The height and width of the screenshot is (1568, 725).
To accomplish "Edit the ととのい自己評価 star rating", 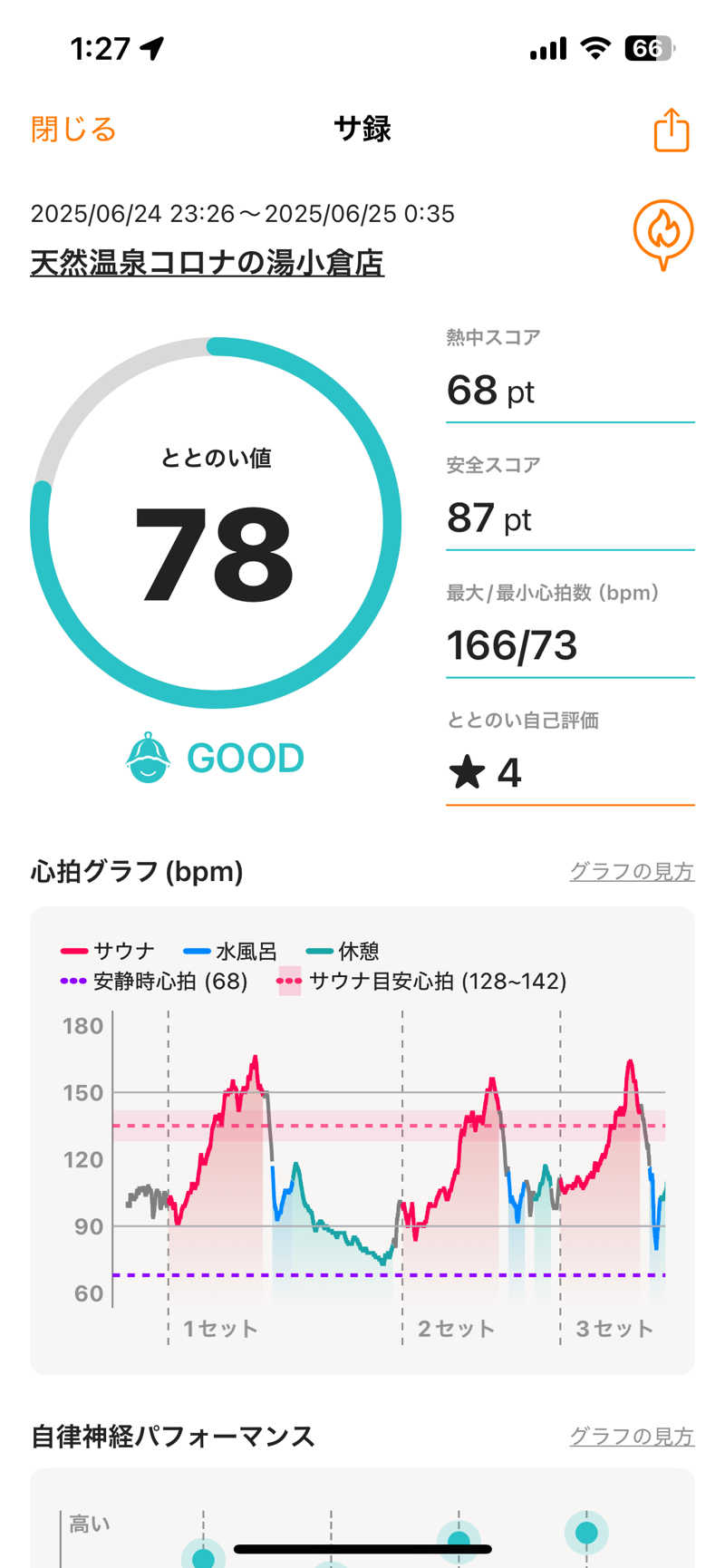I will tap(569, 773).
